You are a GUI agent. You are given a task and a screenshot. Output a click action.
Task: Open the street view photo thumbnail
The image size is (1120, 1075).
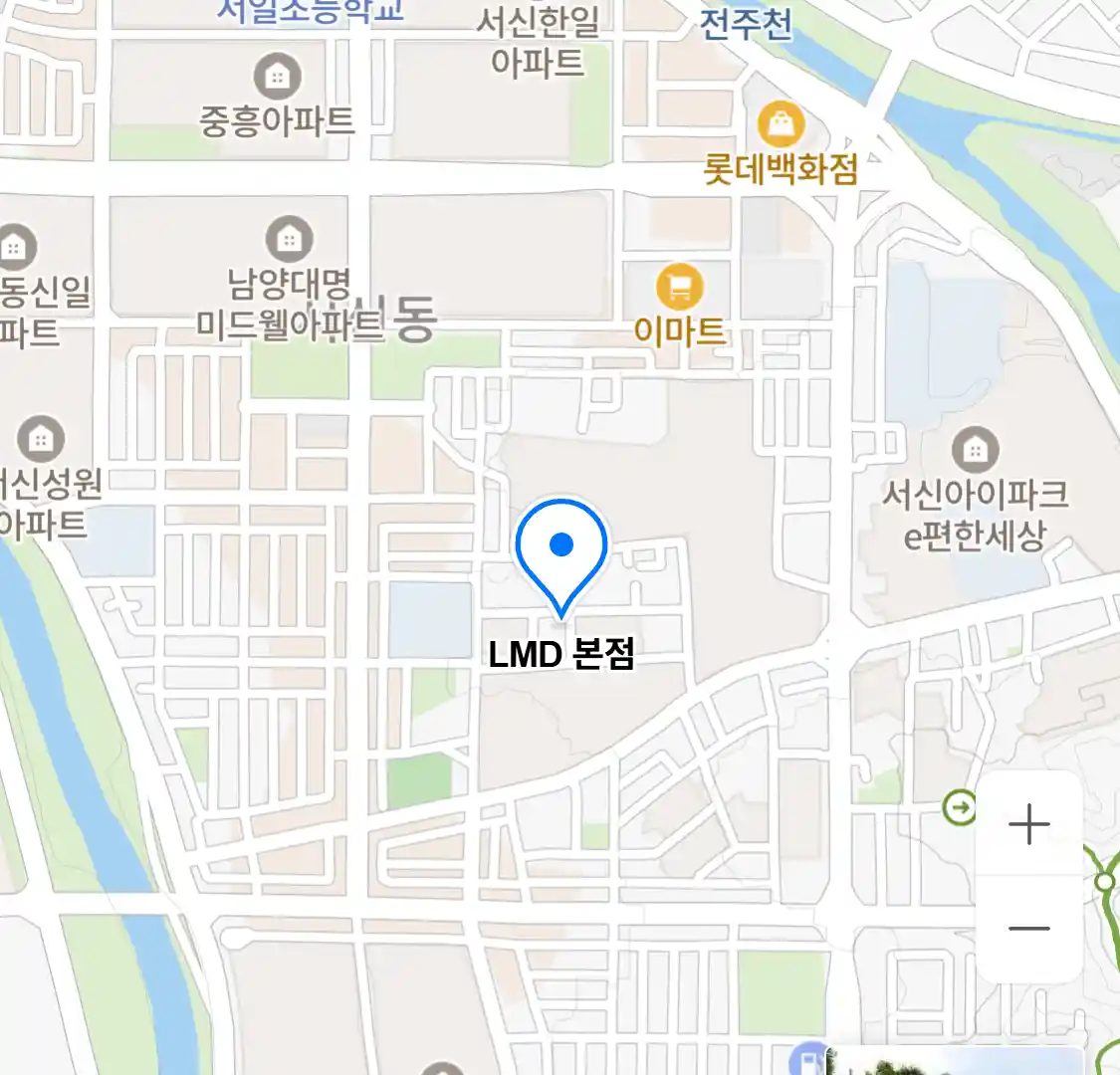[954, 1061]
